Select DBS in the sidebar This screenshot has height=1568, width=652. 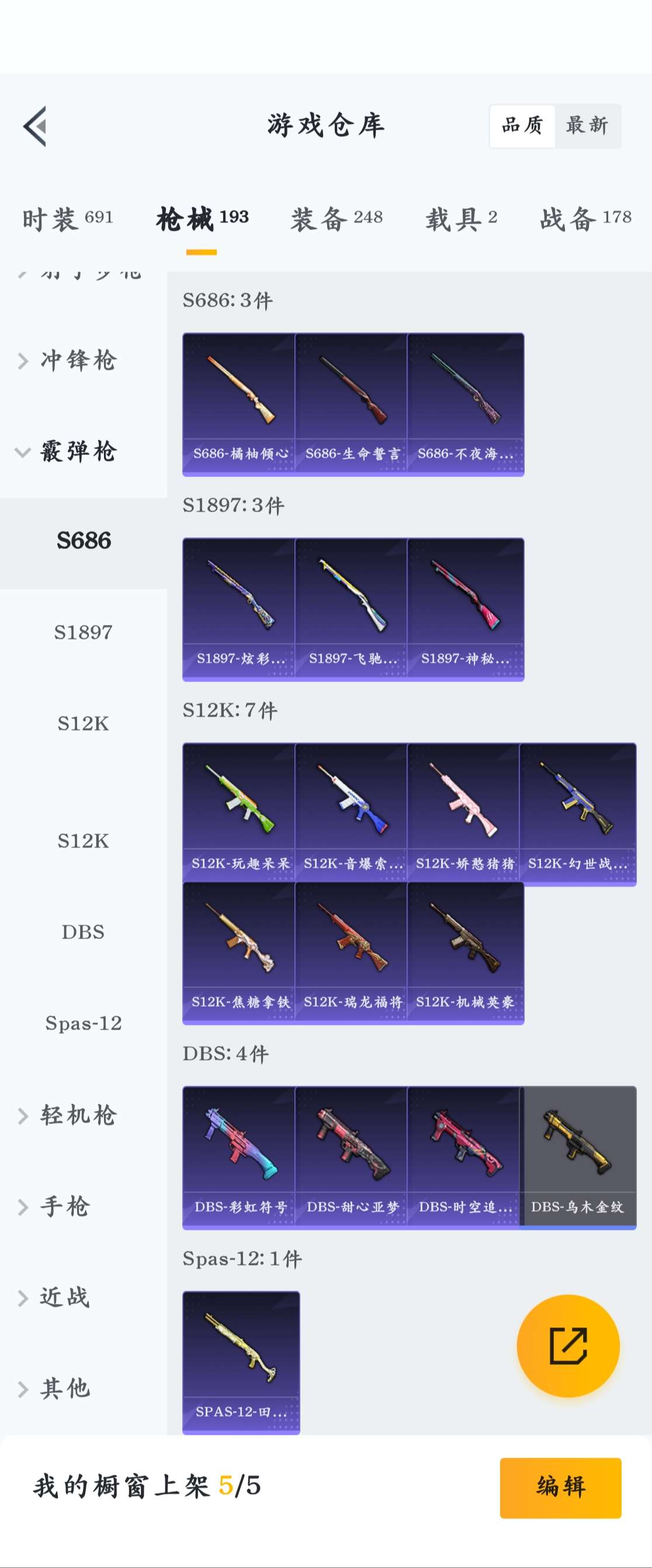pyautogui.click(x=84, y=932)
